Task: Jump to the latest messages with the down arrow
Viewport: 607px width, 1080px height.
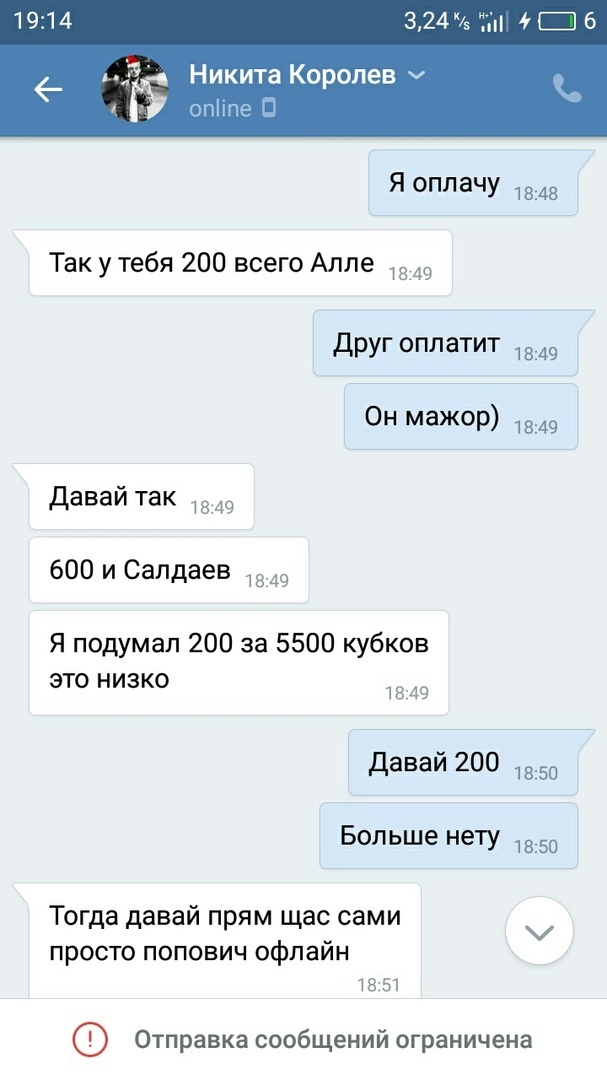Action: point(539,932)
